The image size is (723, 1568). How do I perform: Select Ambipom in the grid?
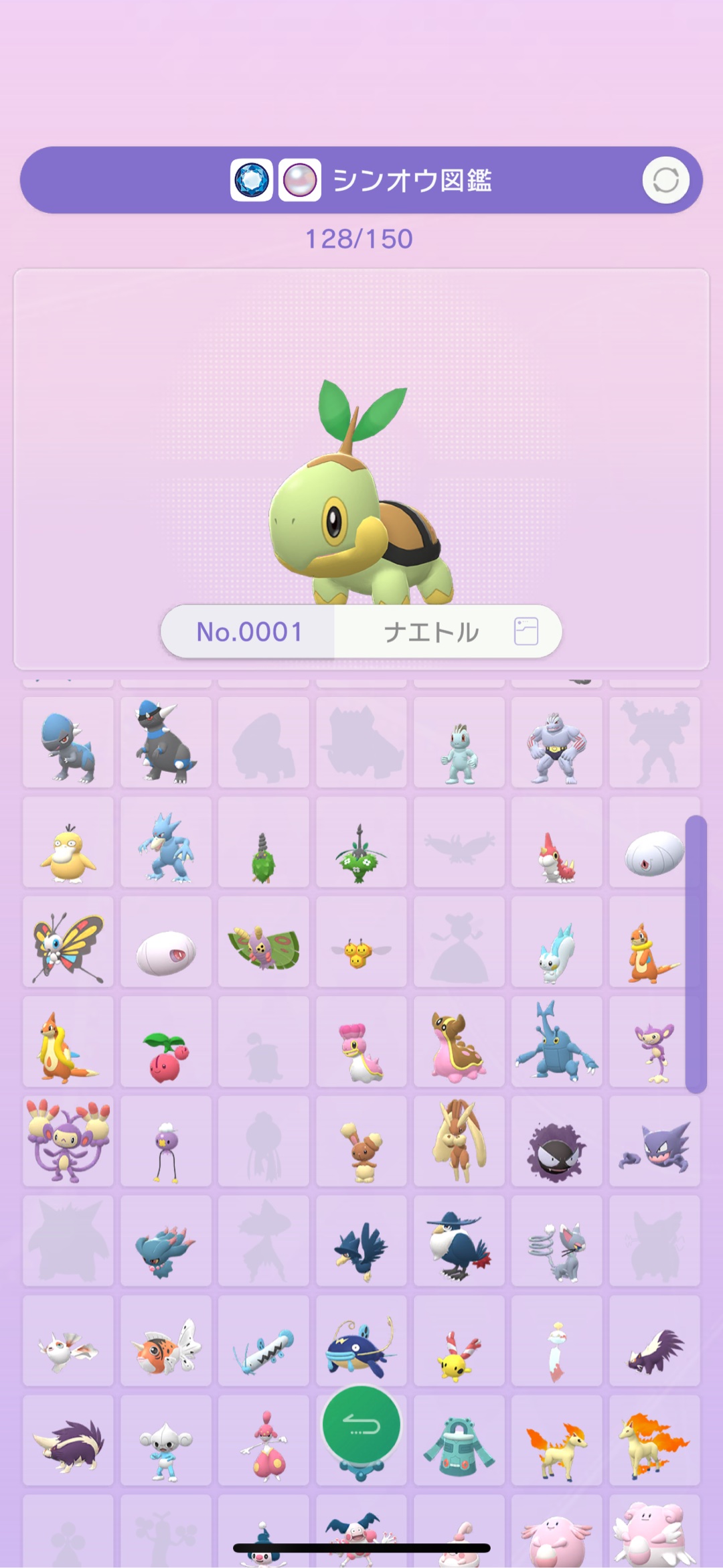[68, 1142]
